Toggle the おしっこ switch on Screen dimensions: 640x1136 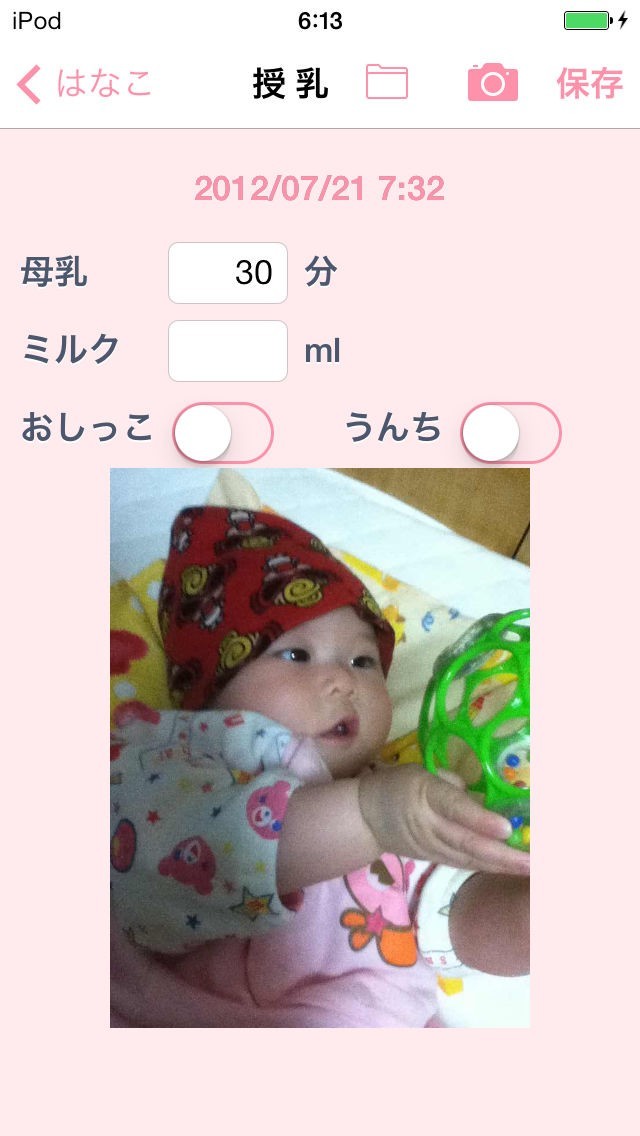click(223, 433)
